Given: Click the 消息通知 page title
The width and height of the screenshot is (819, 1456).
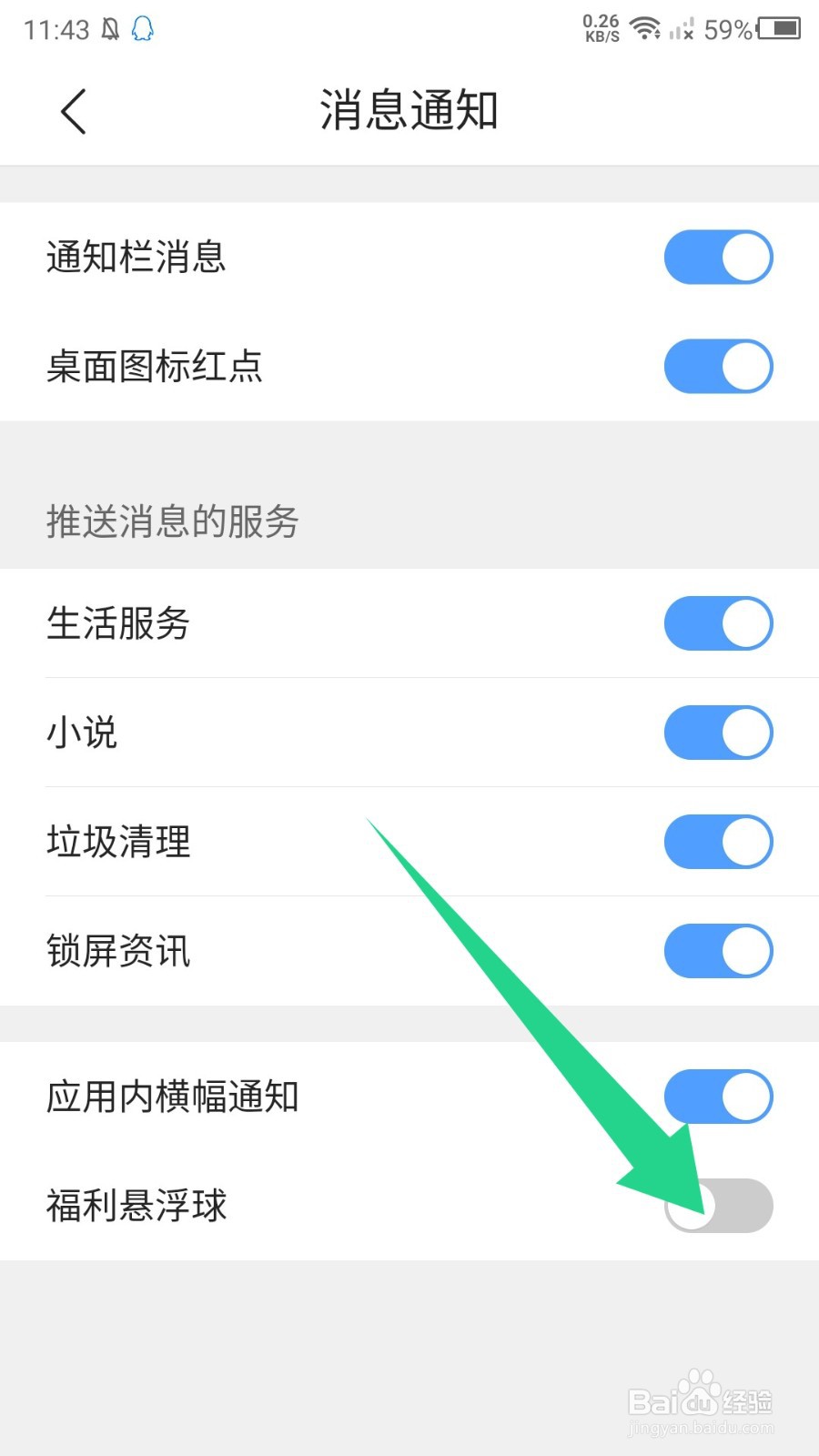Looking at the screenshot, I should coord(409,109).
